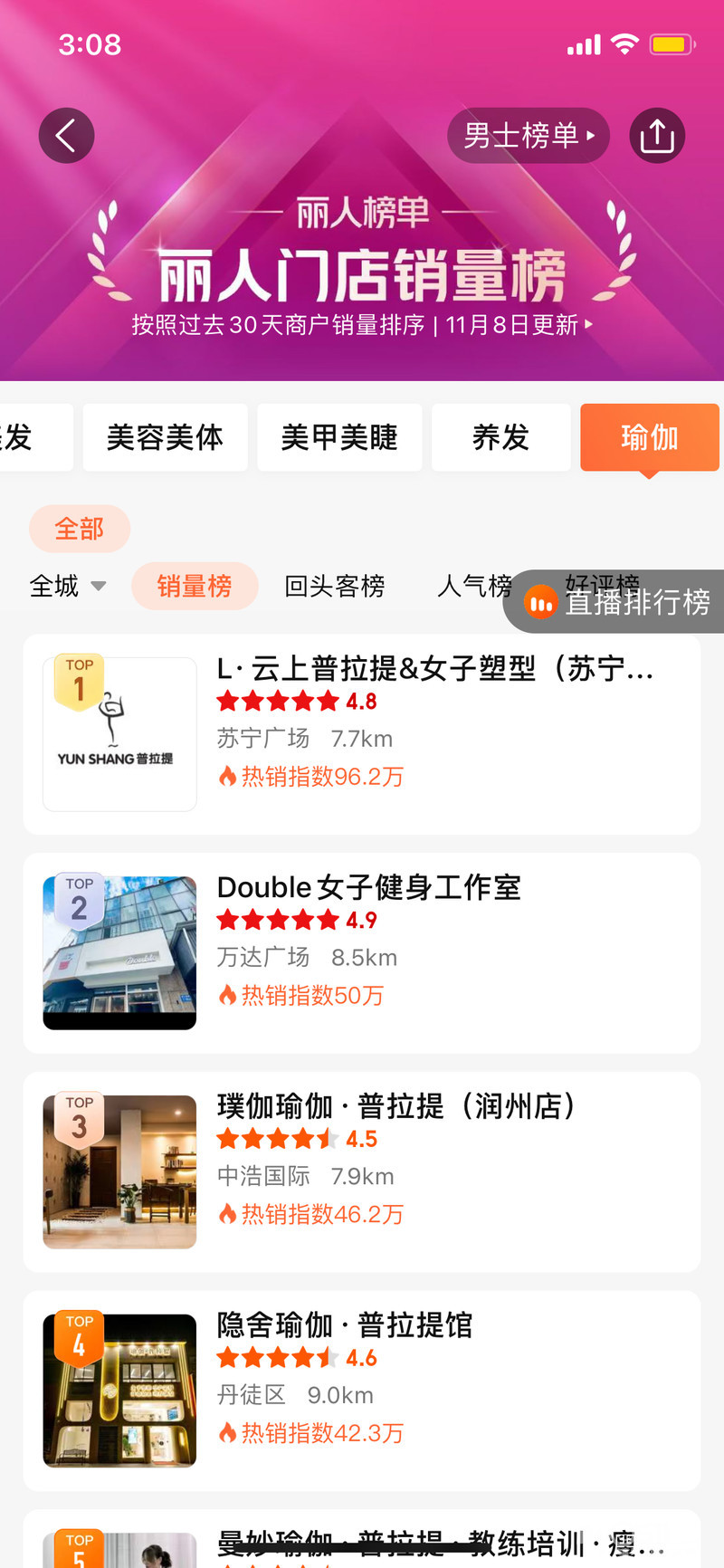
Task: Share this ranking list
Action: (x=657, y=136)
